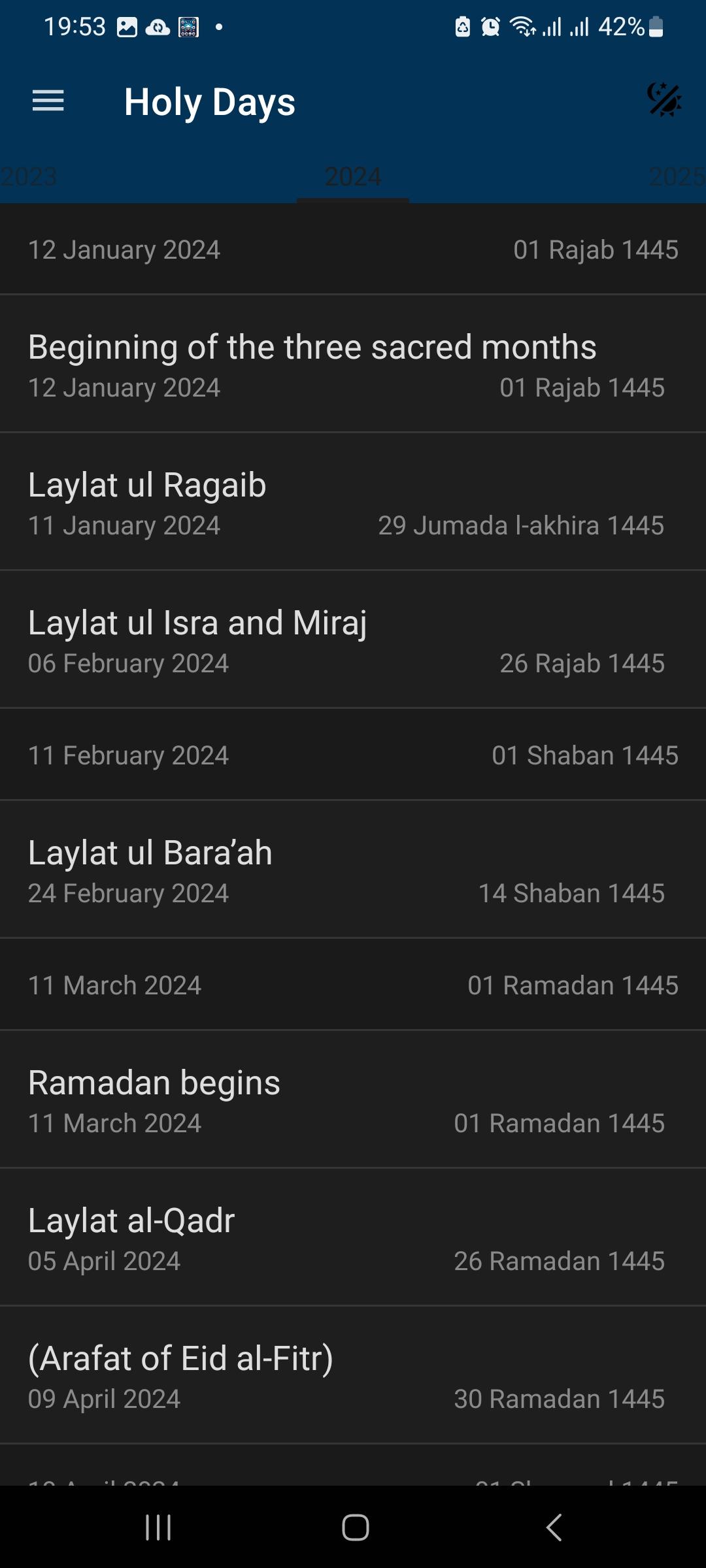Screen dimensions: 706x1568
Task: Open the navigation drawer menu
Action: click(x=48, y=101)
